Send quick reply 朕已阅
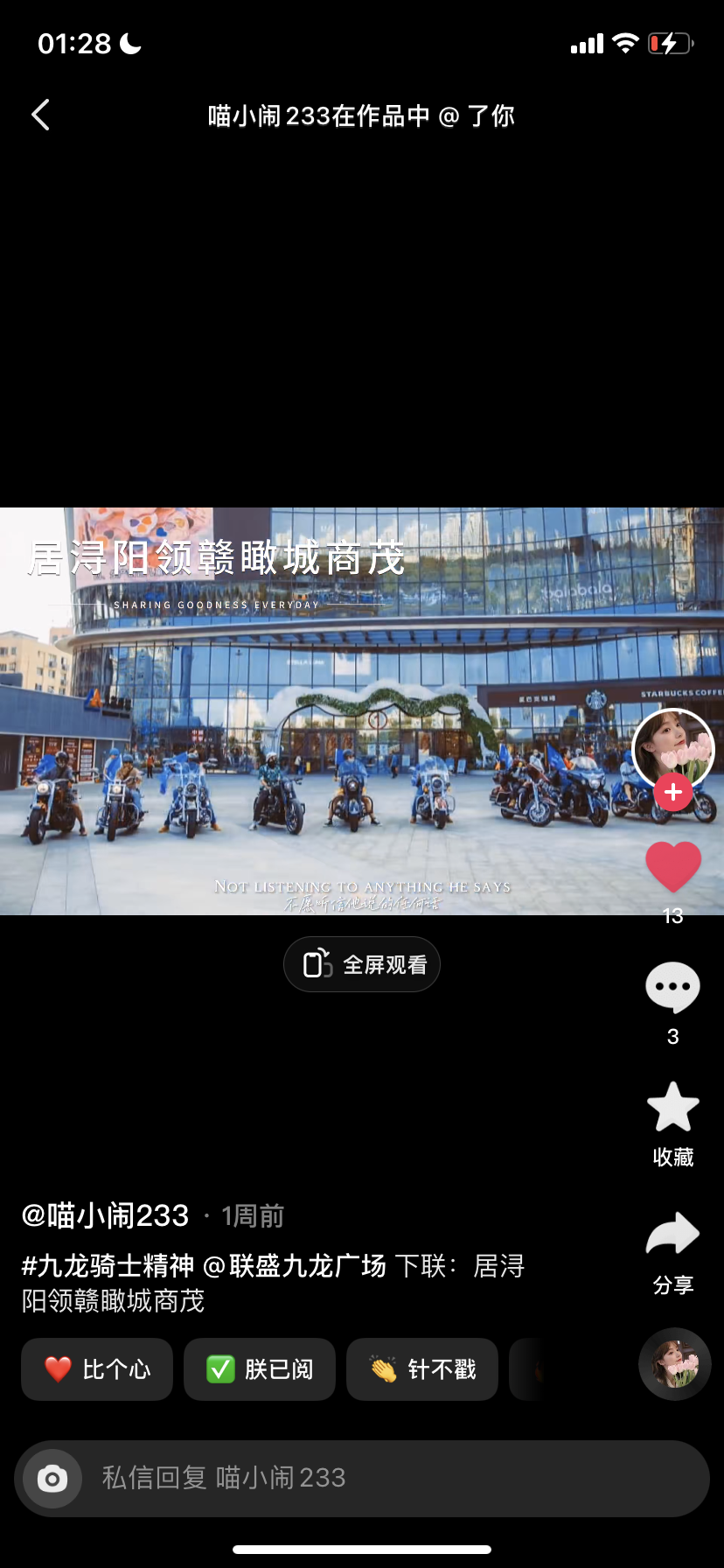 (260, 1369)
